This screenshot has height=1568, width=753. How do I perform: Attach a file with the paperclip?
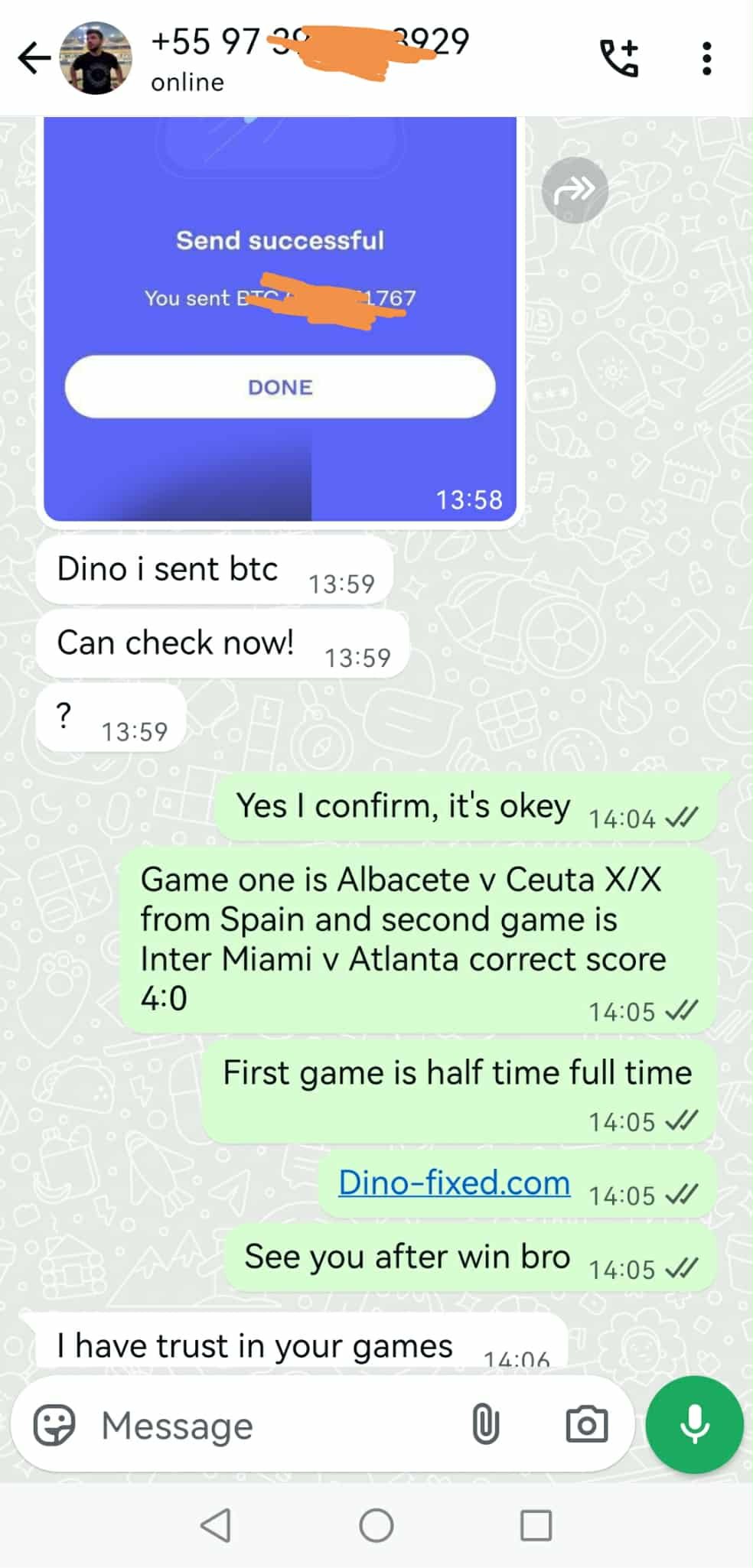coord(485,1426)
